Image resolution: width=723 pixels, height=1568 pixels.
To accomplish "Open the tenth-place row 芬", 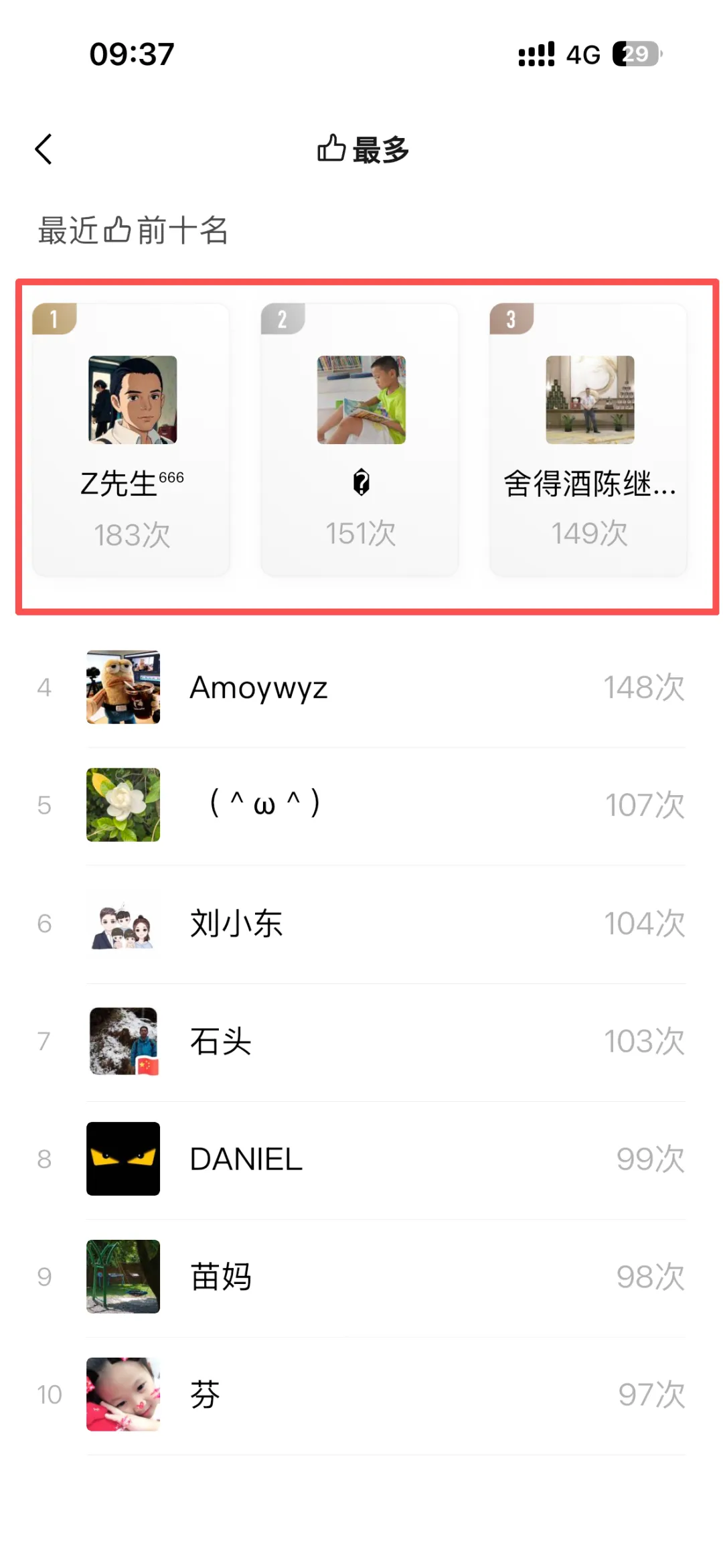I will tap(361, 1395).
